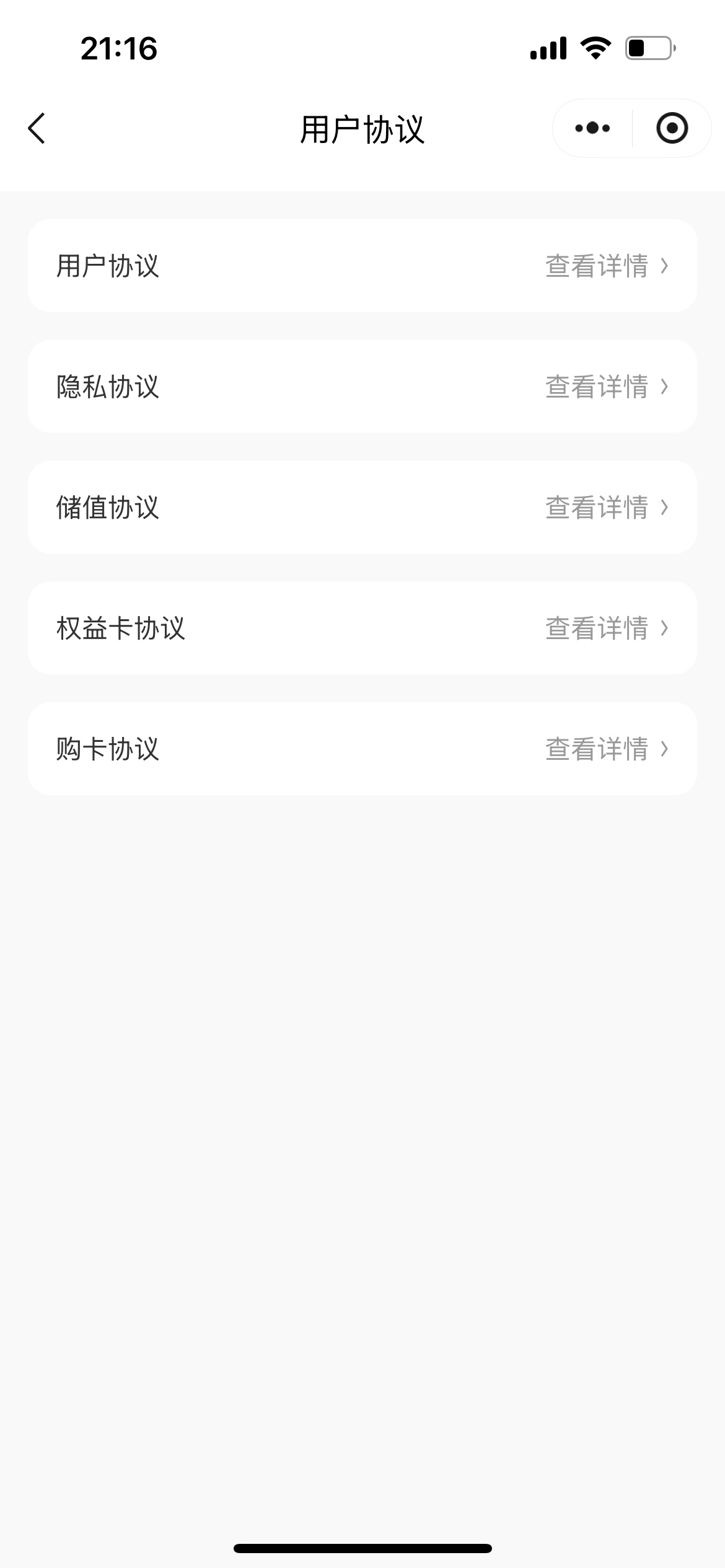The height and width of the screenshot is (1568, 725).
Task: Open the 用户协议 details row
Action: 362,266
